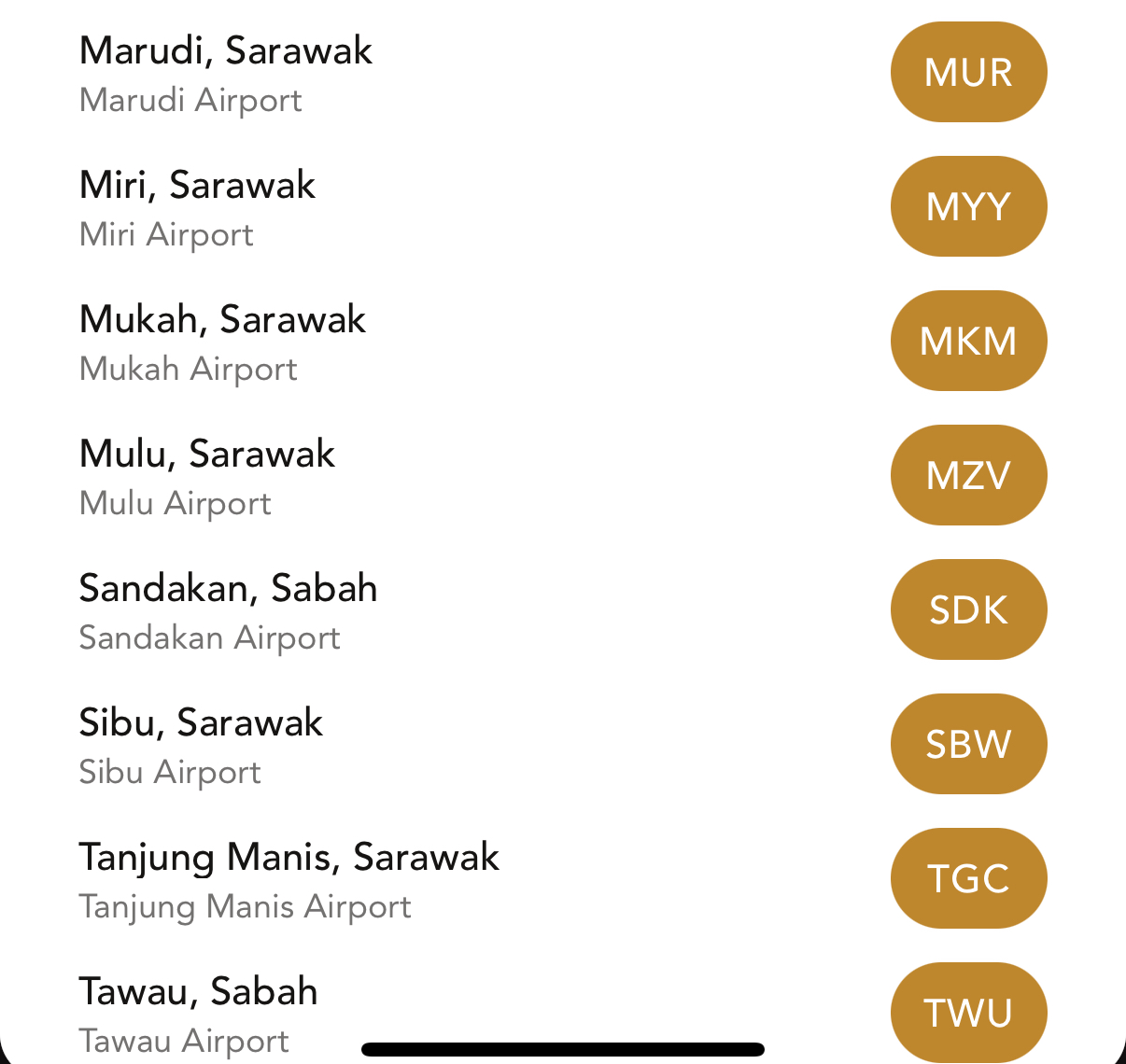The image size is (1126, 1064).
Task: Pick Mukah Airport row
Action: [222, 342]
